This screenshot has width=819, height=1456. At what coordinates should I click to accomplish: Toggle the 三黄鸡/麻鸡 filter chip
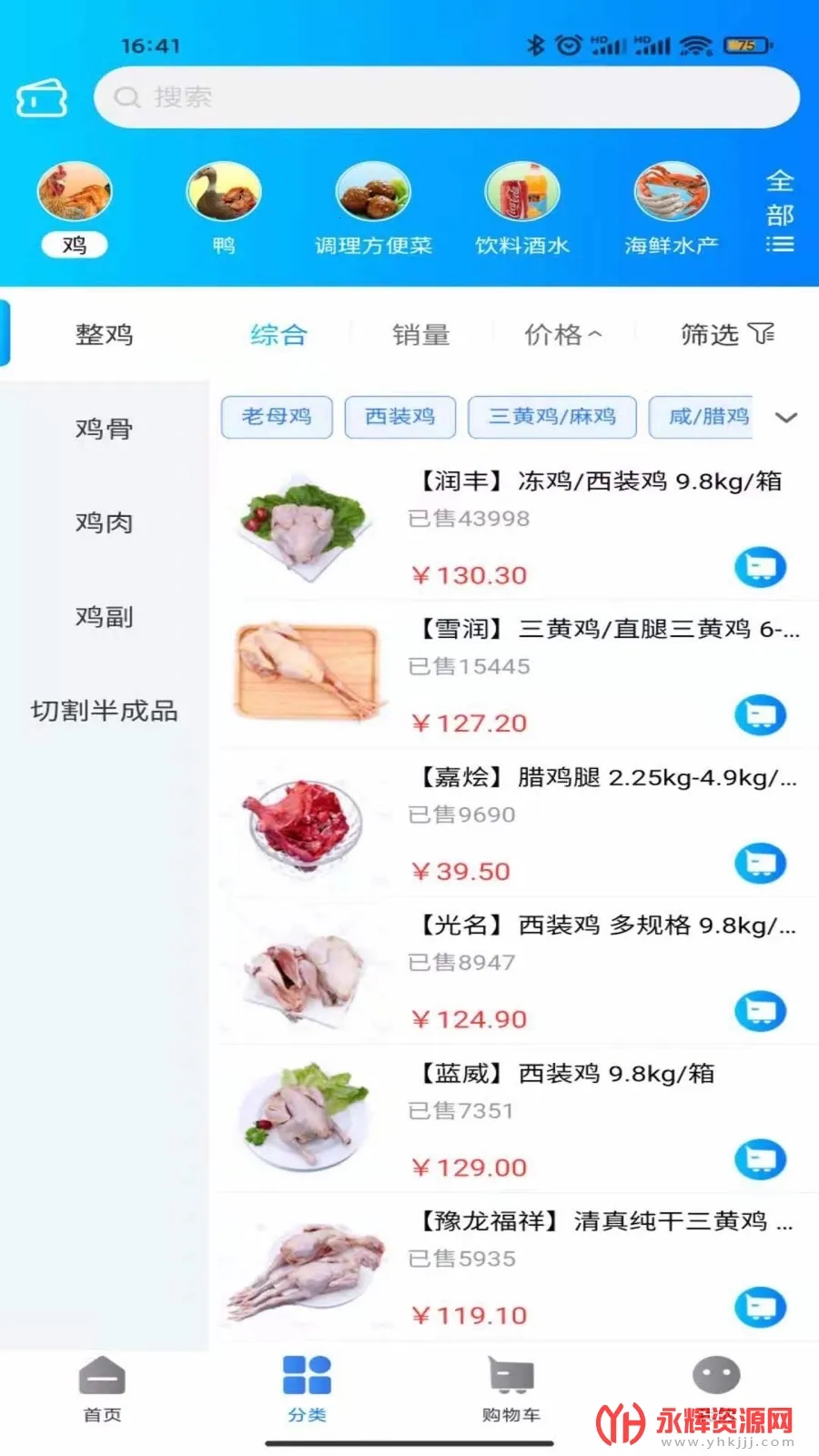point(552,418)
